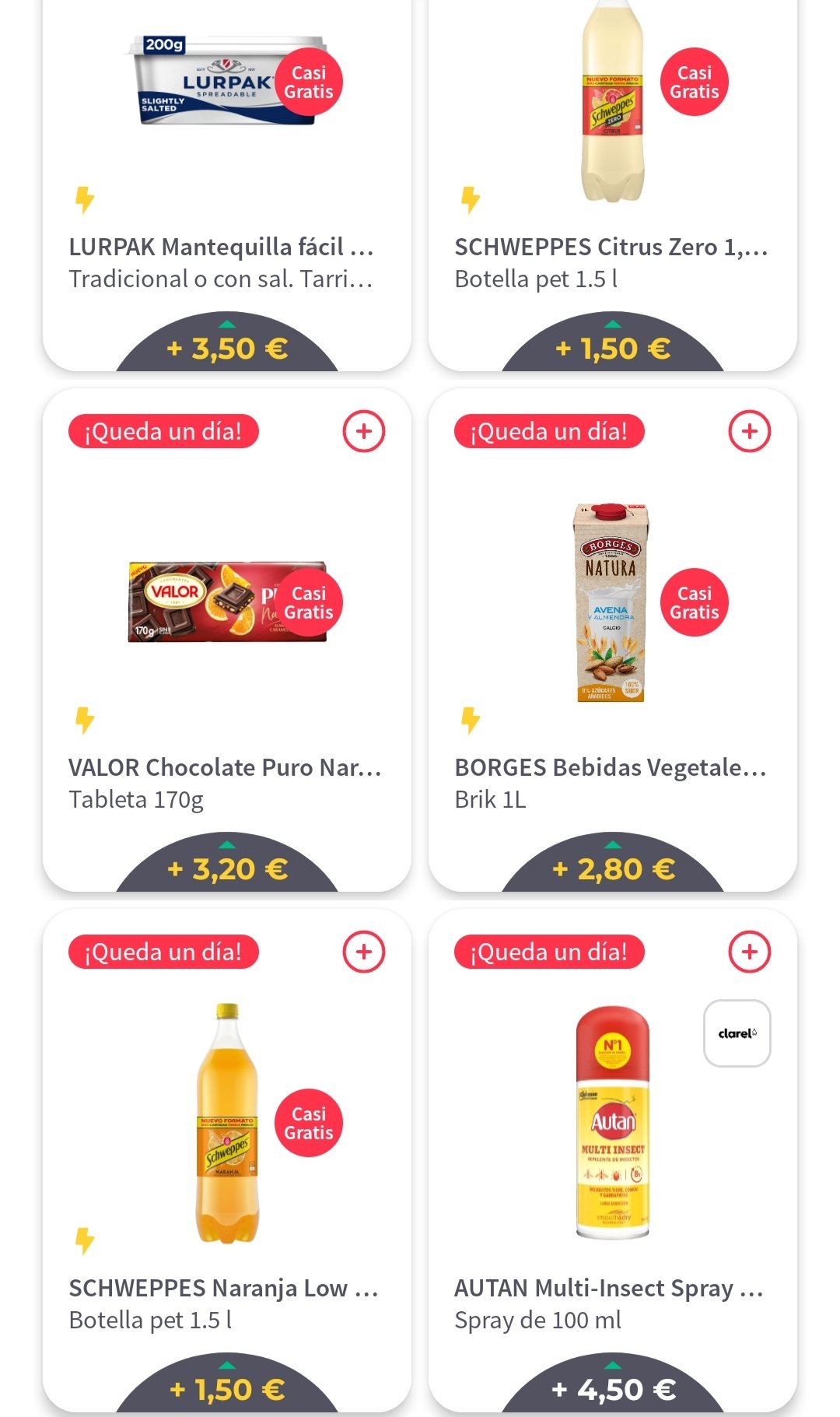Add BORGES Bebidas Vegetales with plus icon

point(750,431)
